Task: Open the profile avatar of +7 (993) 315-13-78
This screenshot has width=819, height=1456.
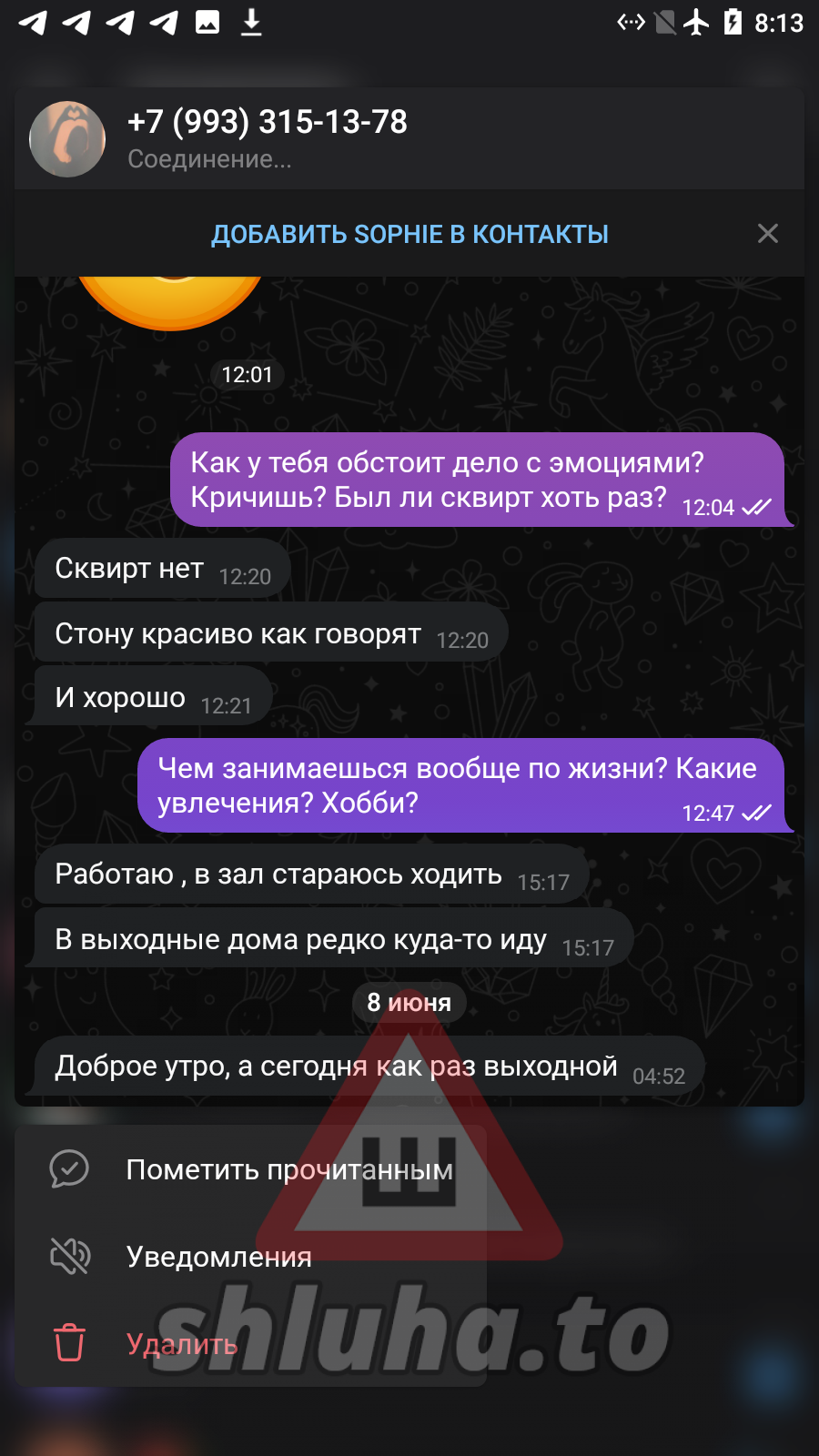Action: pyautogui.click(x=67, y=139)
